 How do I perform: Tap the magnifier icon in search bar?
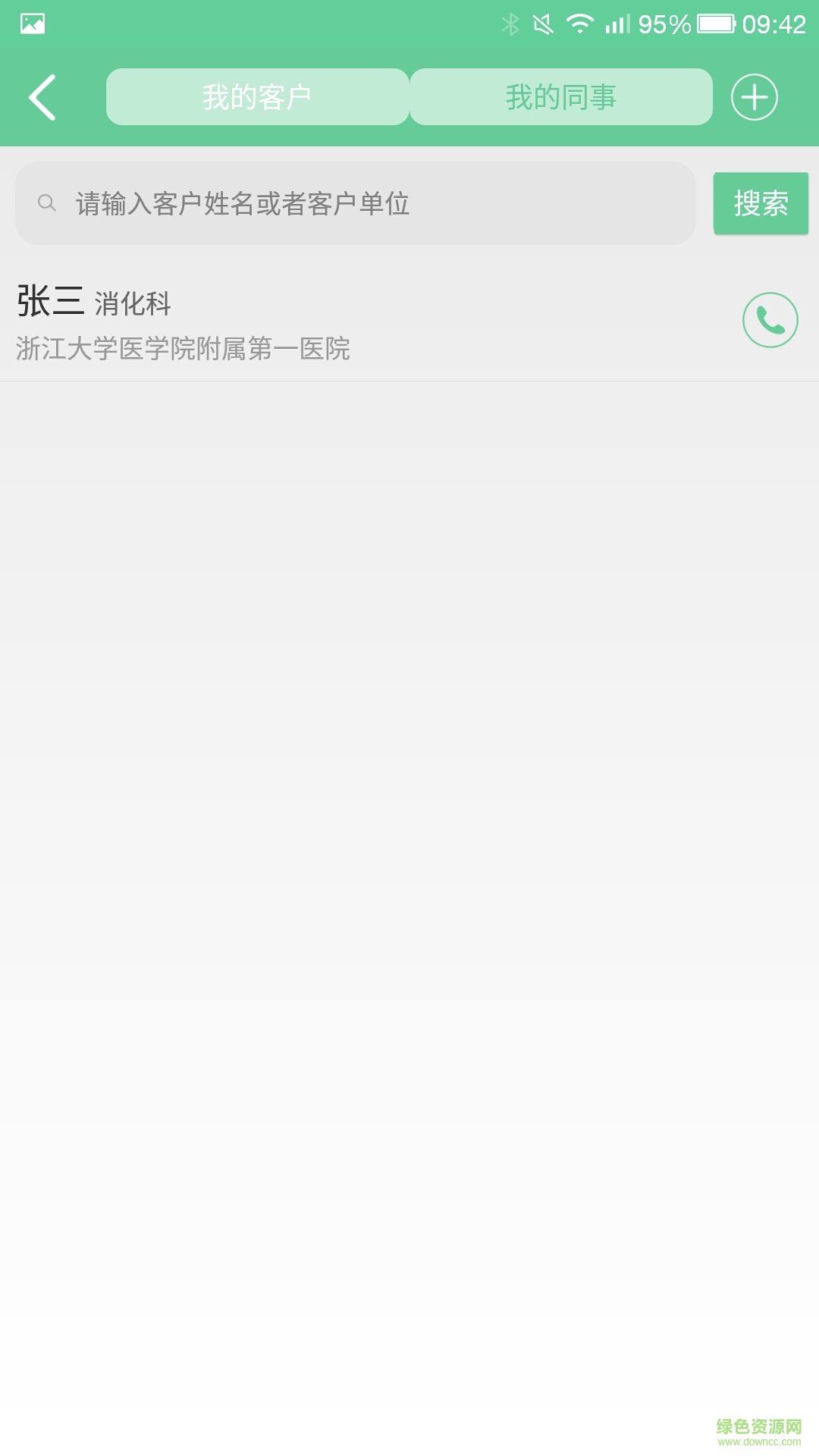47,202
